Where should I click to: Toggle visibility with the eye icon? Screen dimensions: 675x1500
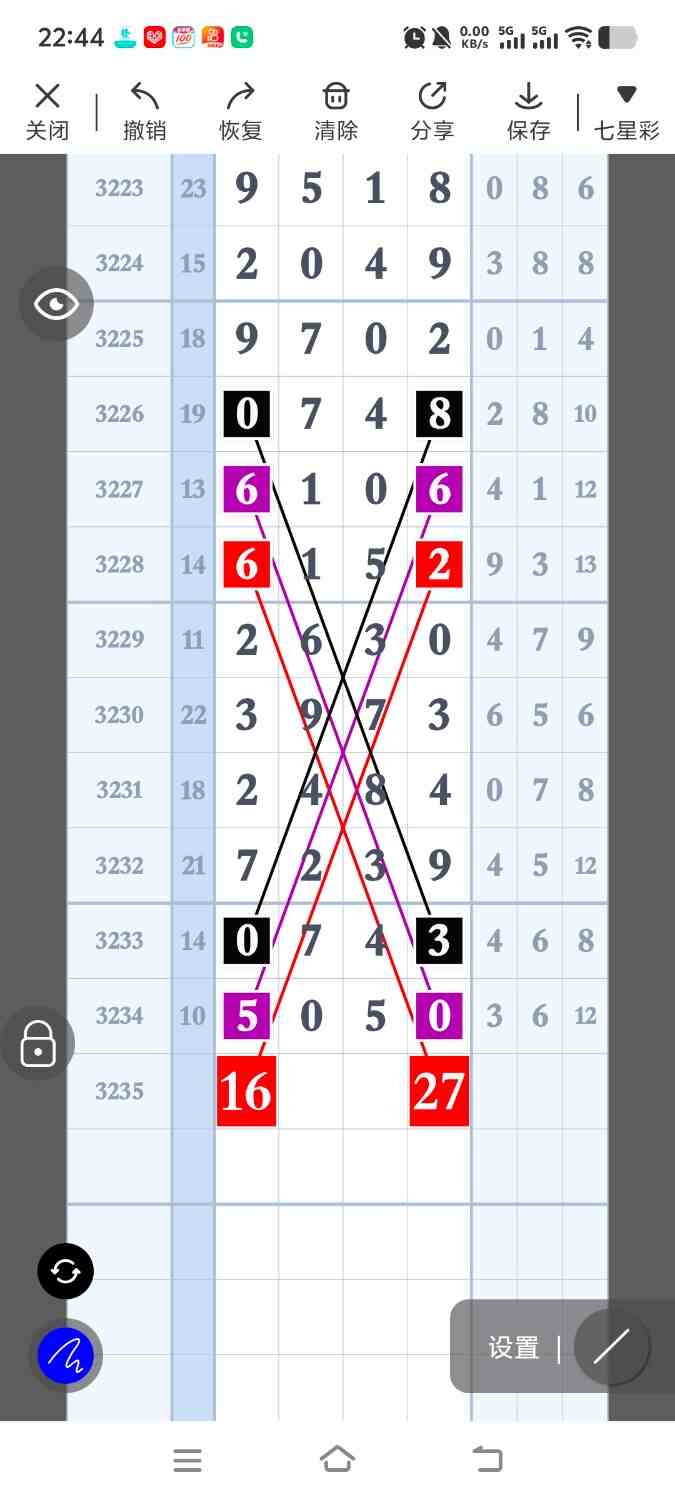tap(56, 304)
